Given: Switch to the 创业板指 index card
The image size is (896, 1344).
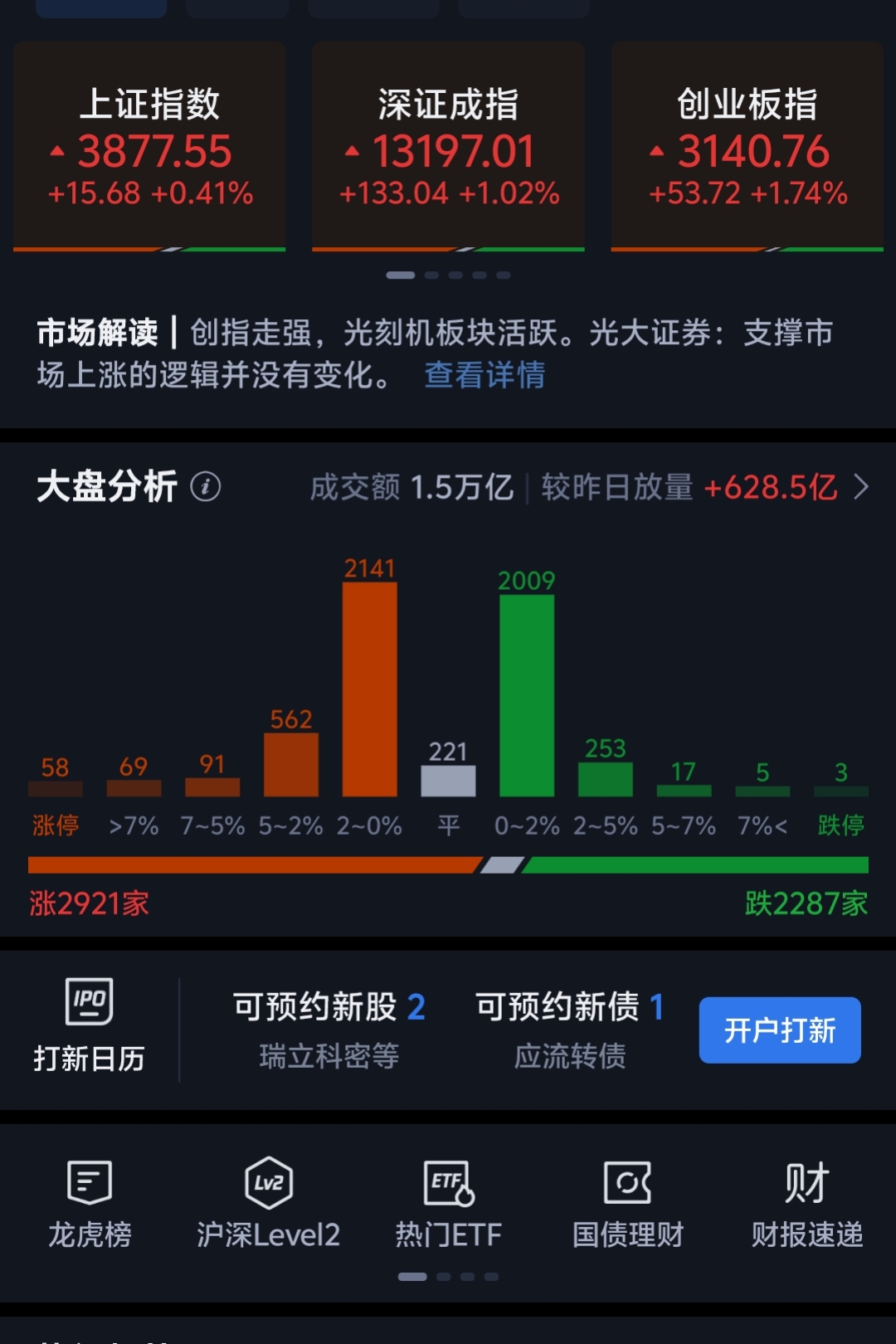Looking at the screenshot, I should pos(746,146).
